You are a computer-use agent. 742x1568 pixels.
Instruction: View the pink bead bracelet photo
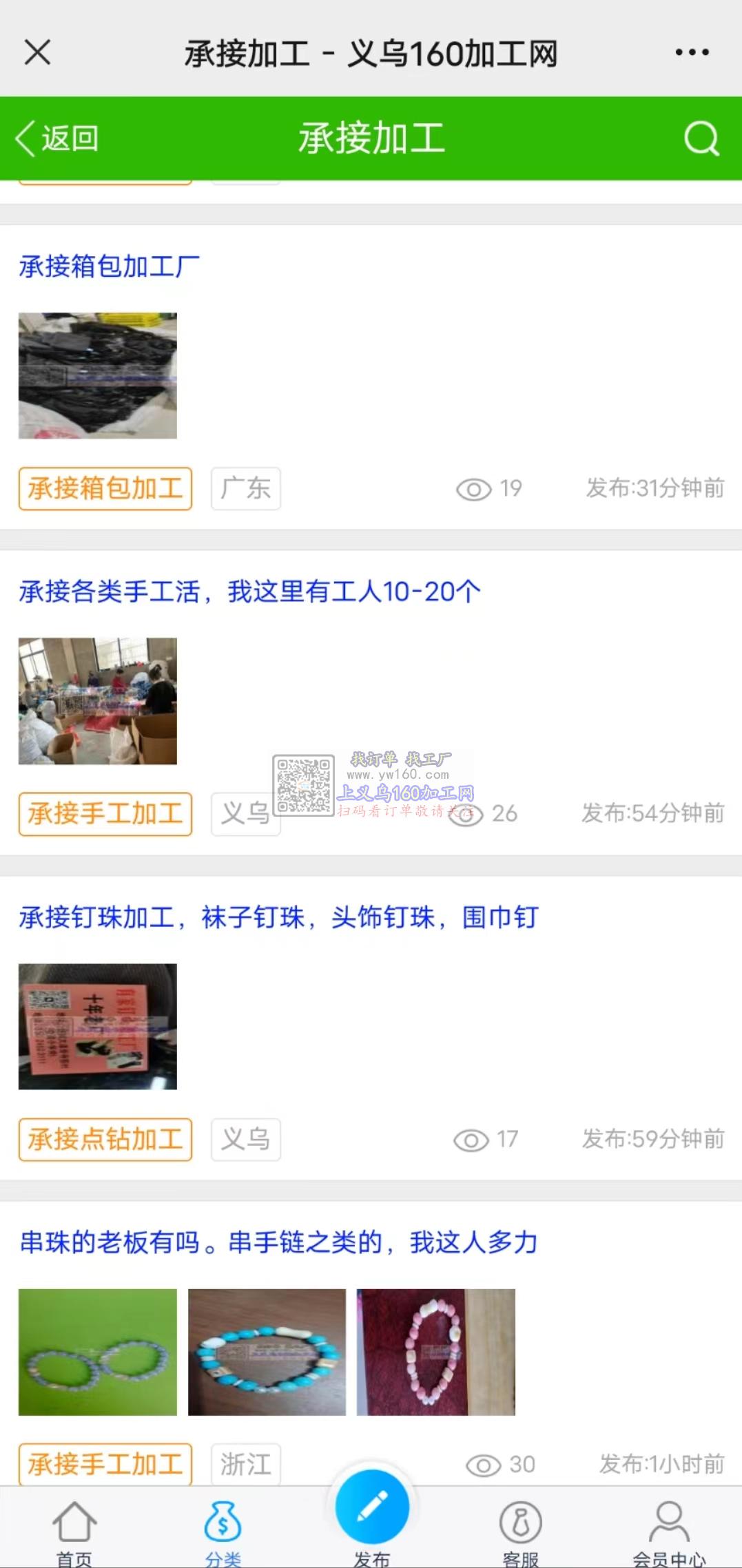click(435, 1352)
